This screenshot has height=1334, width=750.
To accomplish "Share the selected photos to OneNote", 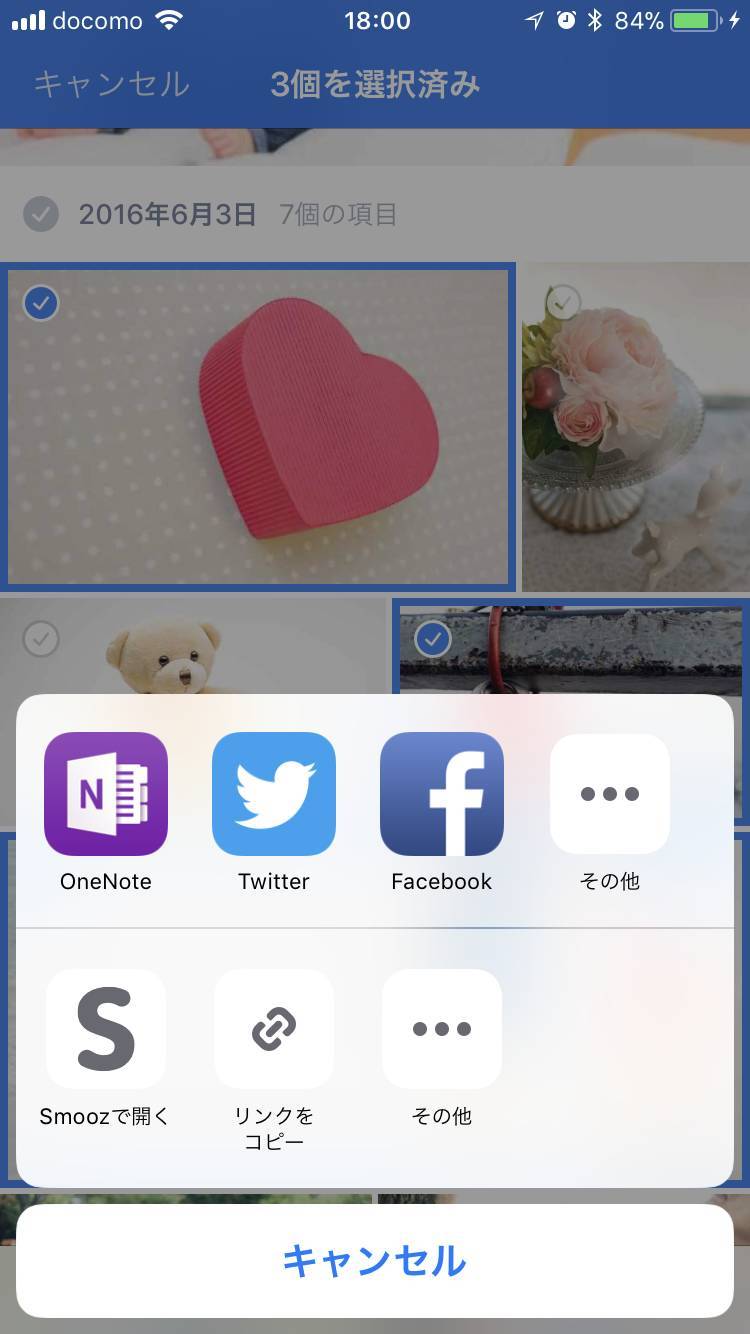I will click(x=106, y=794).
